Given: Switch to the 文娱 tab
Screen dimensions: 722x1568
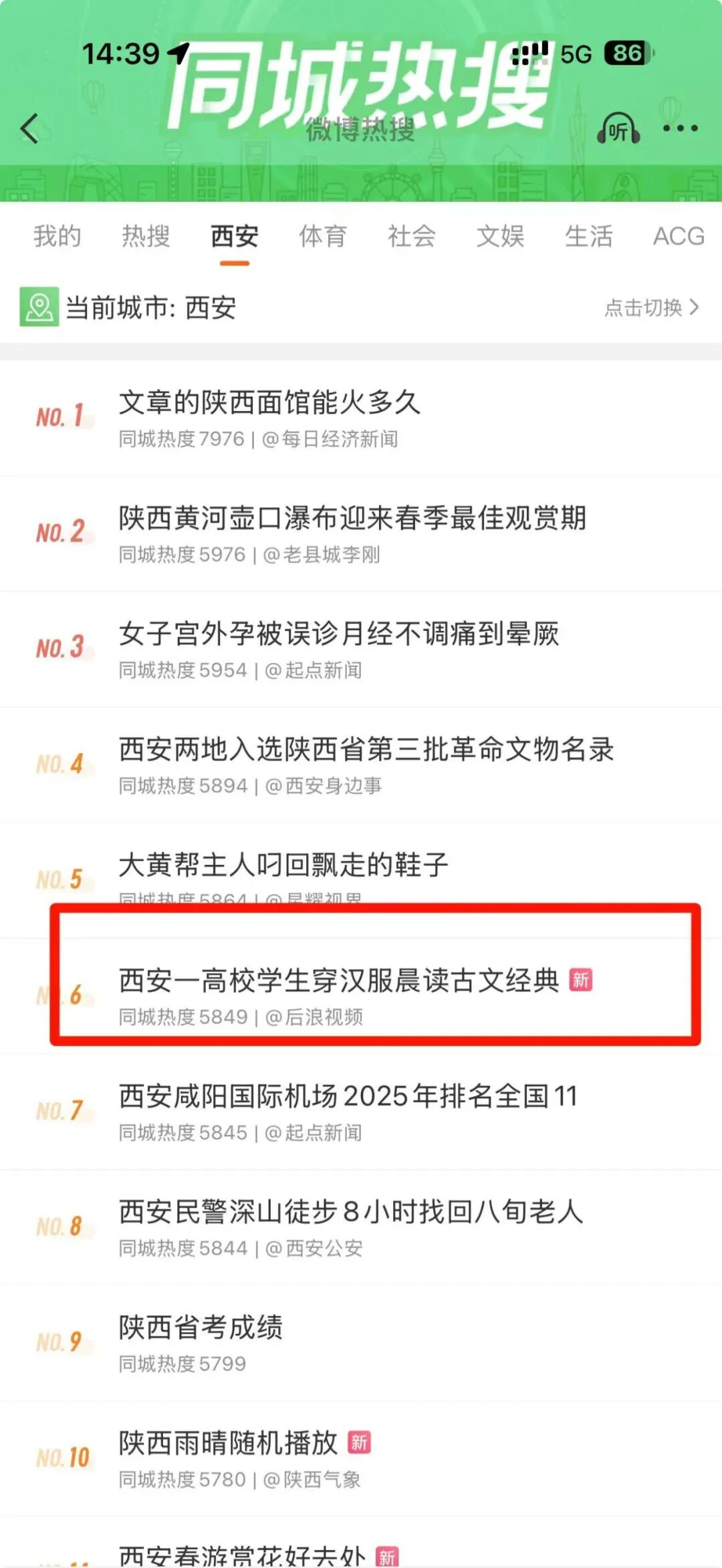Looking at the screenshot, I should click(500, 237).
